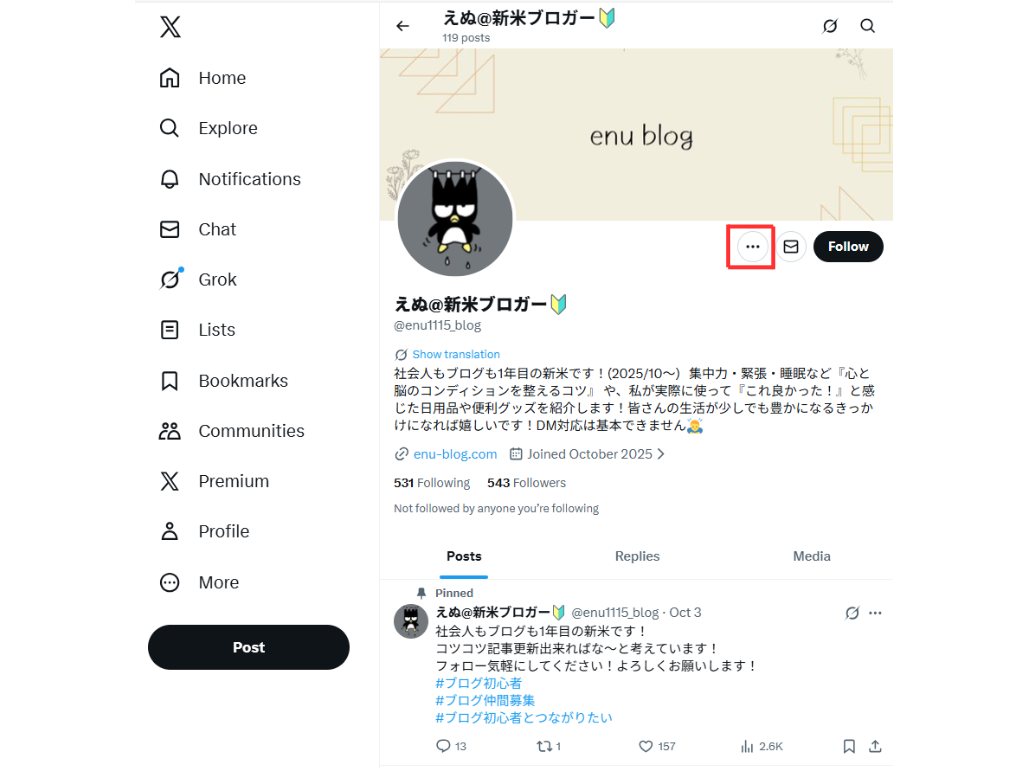
Task: Show translation of the bio
Action: click(455, 354)
